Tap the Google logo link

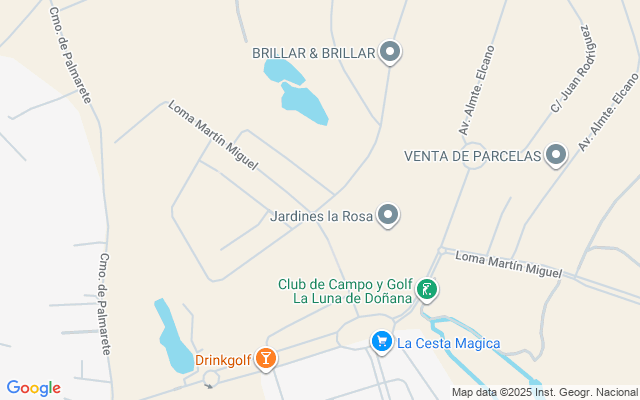click(33, 388)
